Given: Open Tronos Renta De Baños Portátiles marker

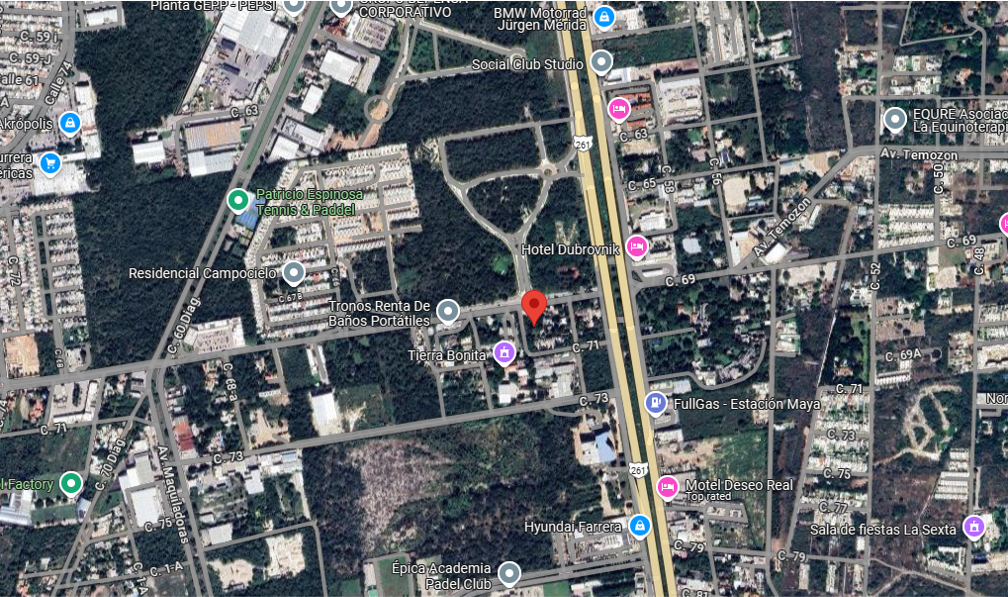Looking at the screenshot, I should (x=449, y=312).
